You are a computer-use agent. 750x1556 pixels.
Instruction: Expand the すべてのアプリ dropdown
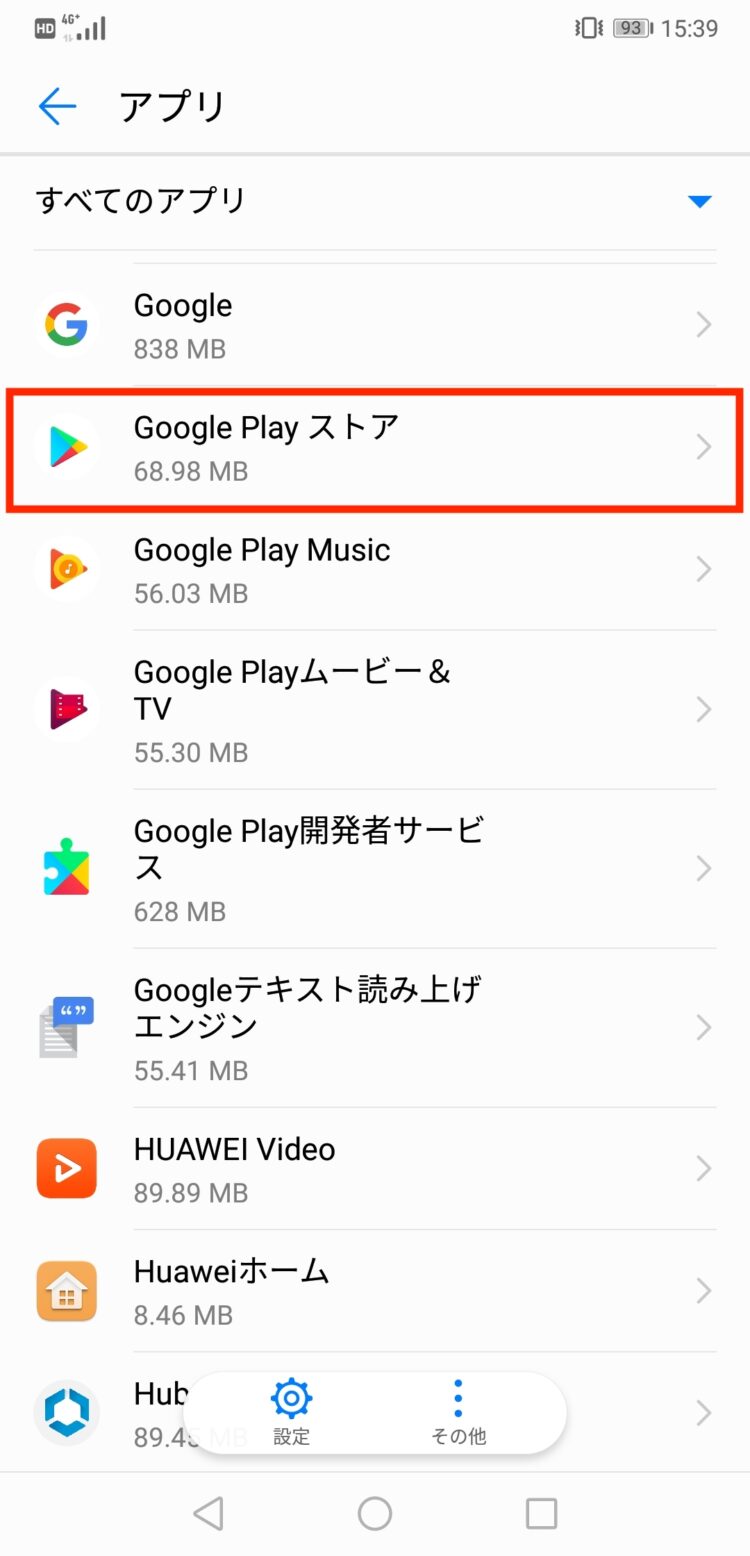coord(699,201)
